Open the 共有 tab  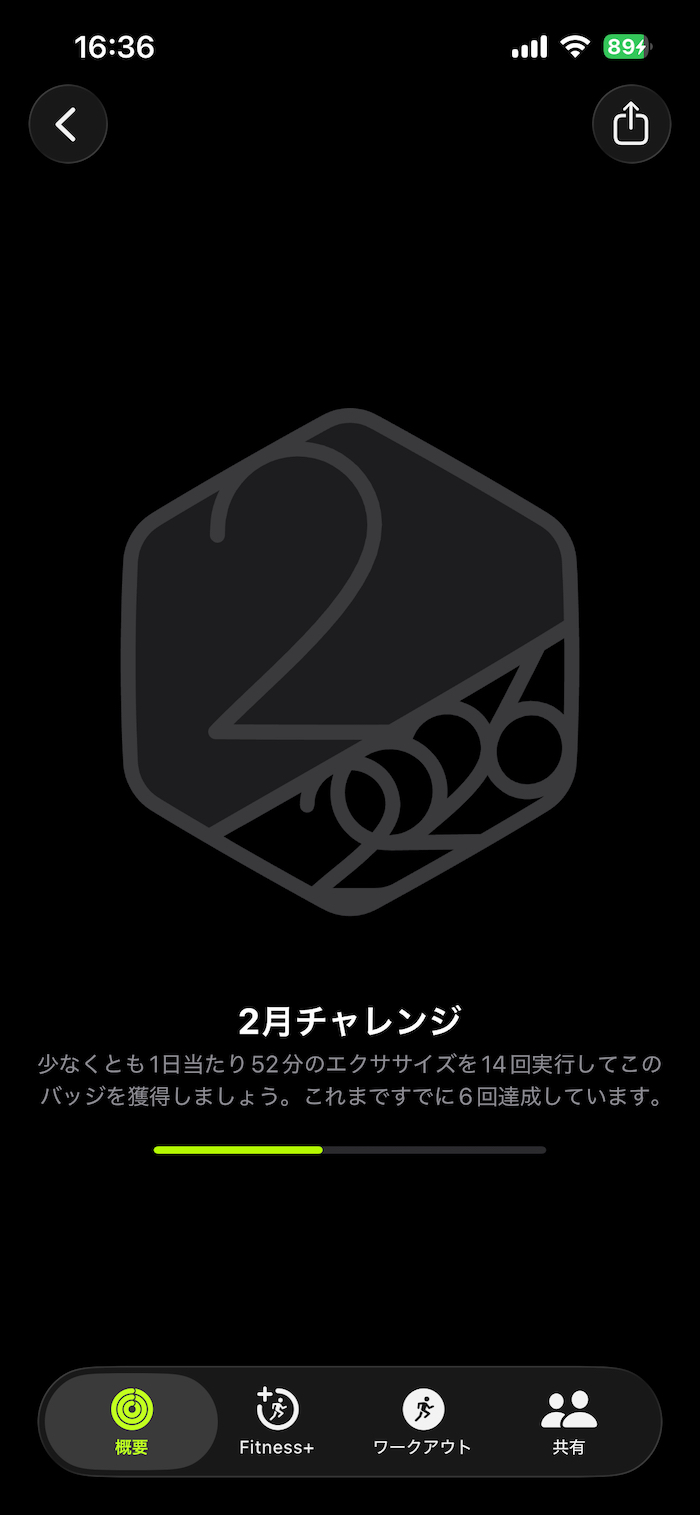pyautogui.click(x=568, y=1421)
